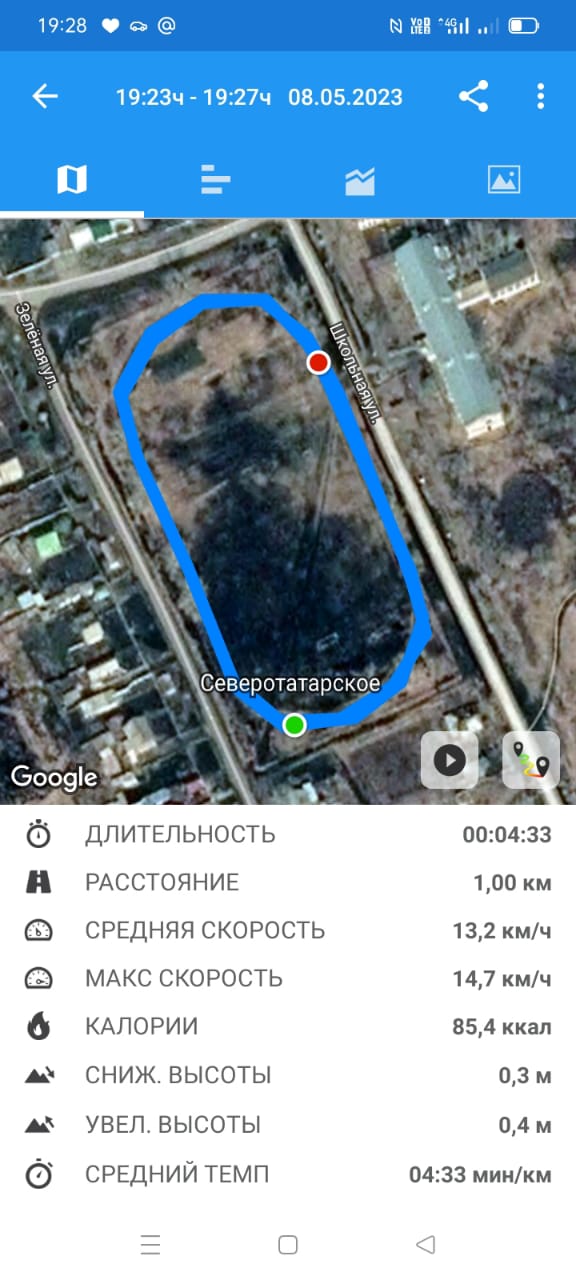
Task: Tap the red finish marker on the route
Action: 319,362
